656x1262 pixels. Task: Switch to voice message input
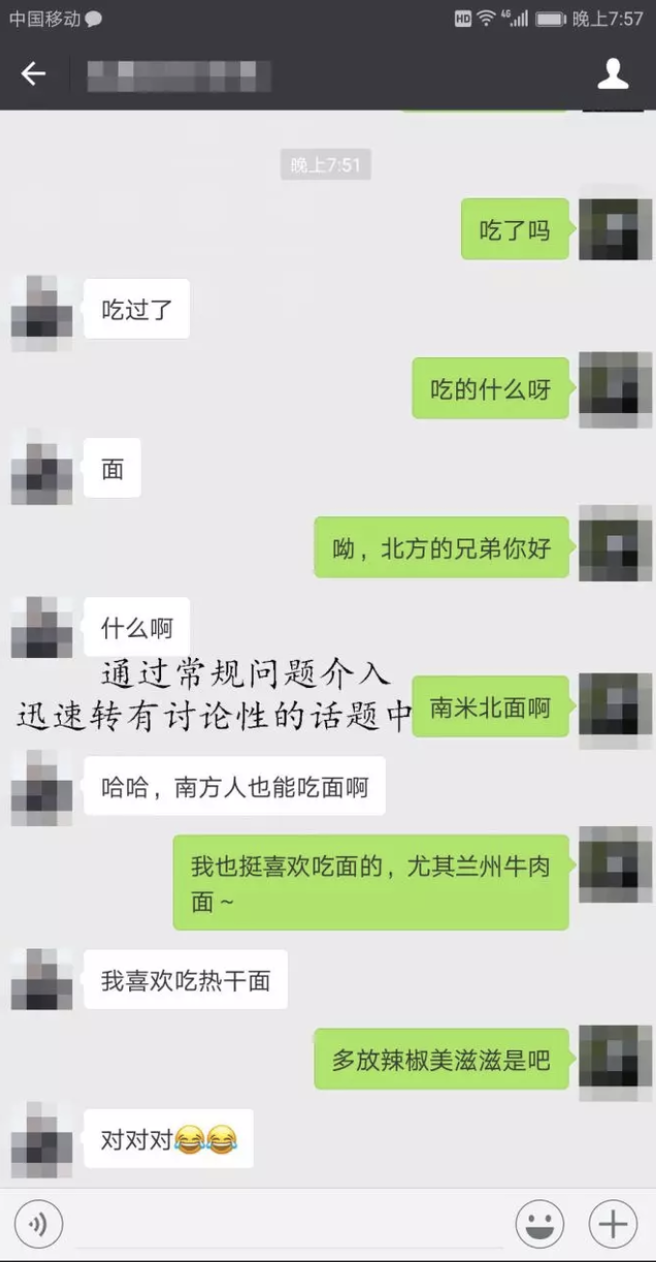38,1225
